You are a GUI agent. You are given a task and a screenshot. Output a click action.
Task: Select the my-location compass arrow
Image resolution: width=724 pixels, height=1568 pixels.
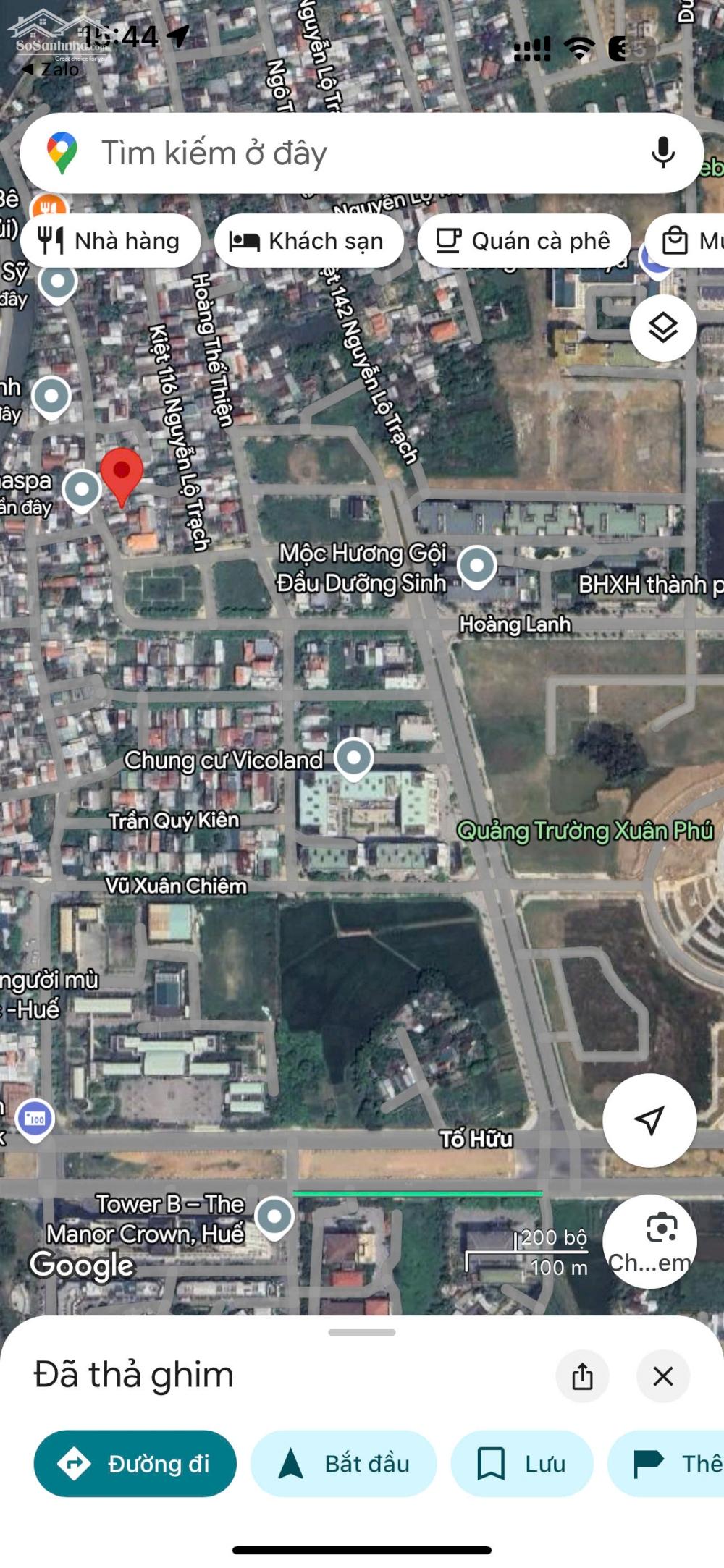click(649, 1119)
